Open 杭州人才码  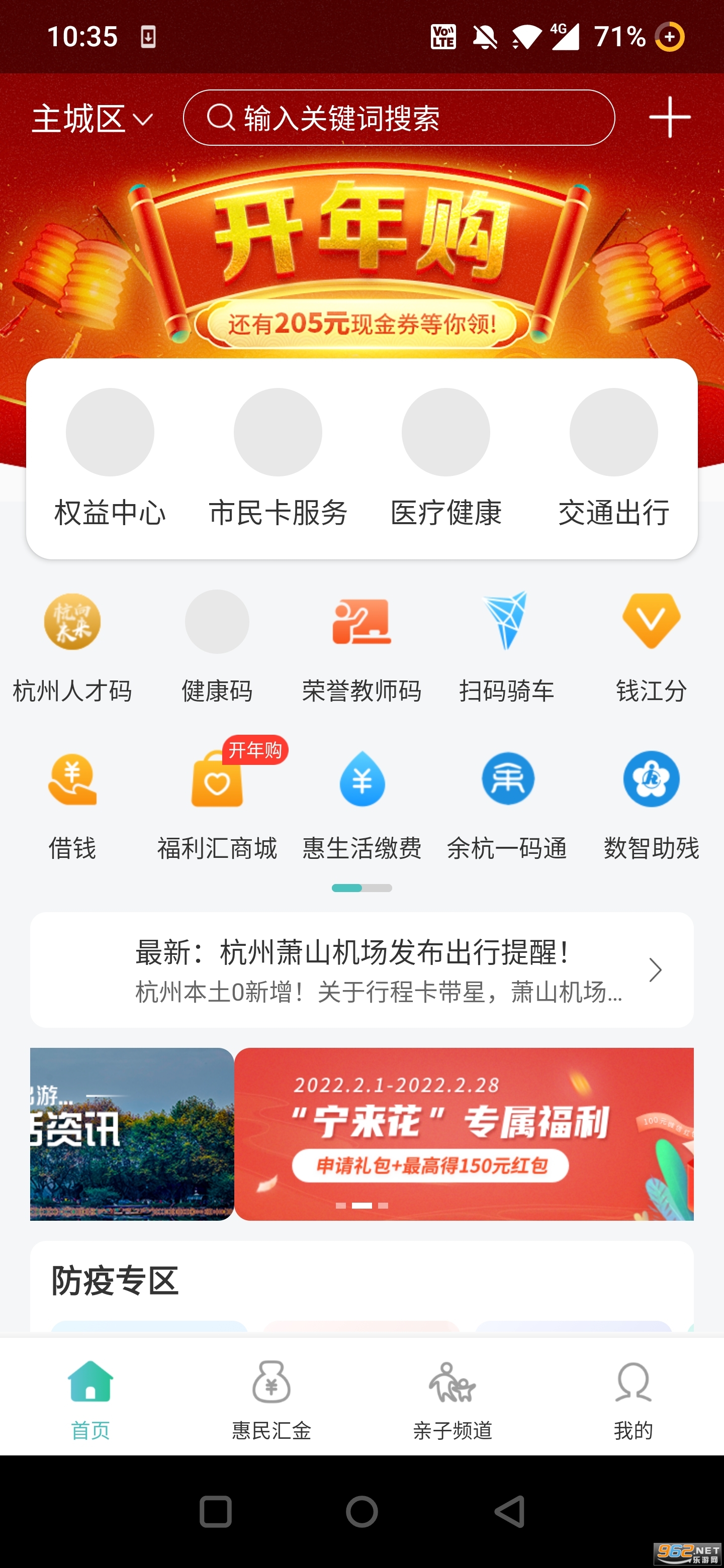point(72,646)
